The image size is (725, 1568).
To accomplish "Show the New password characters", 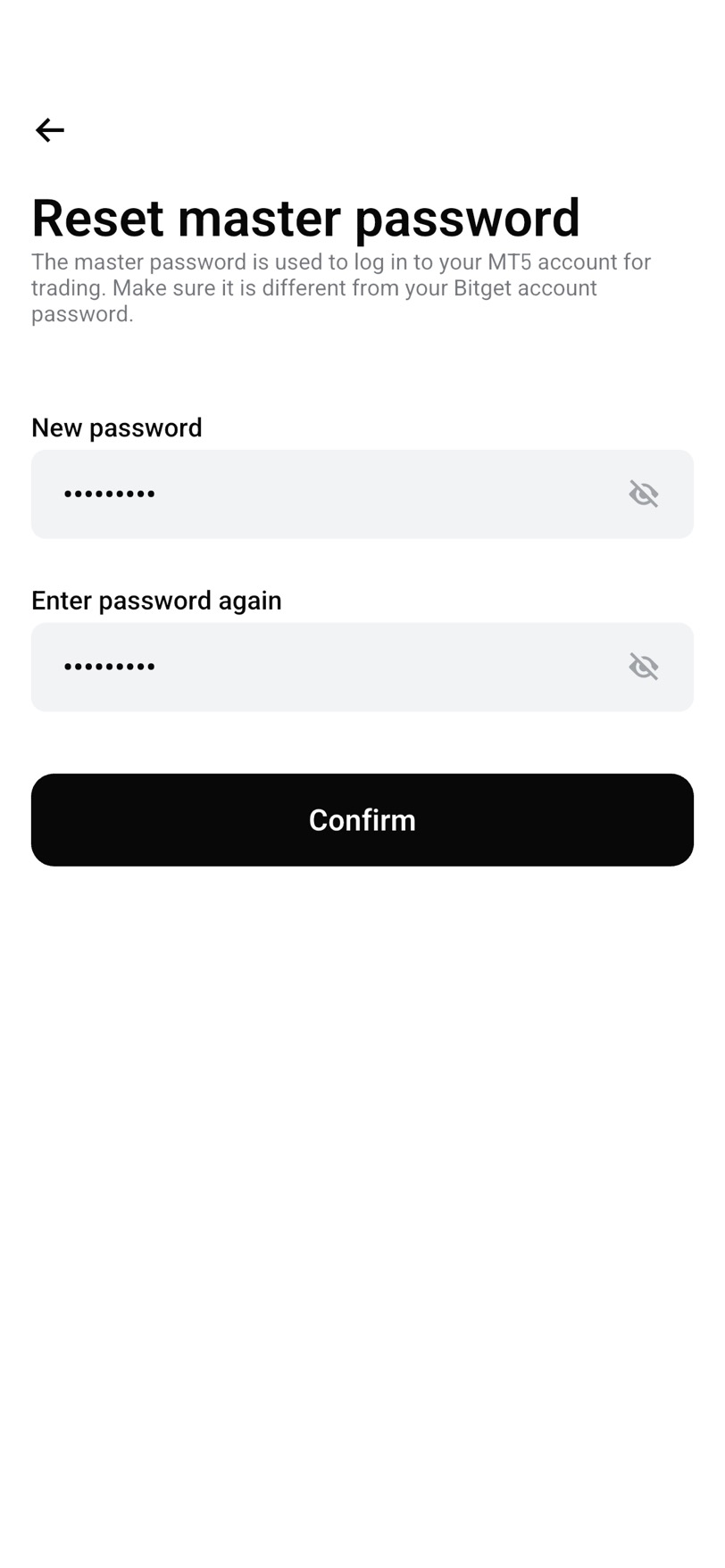I will click(644, 494).
